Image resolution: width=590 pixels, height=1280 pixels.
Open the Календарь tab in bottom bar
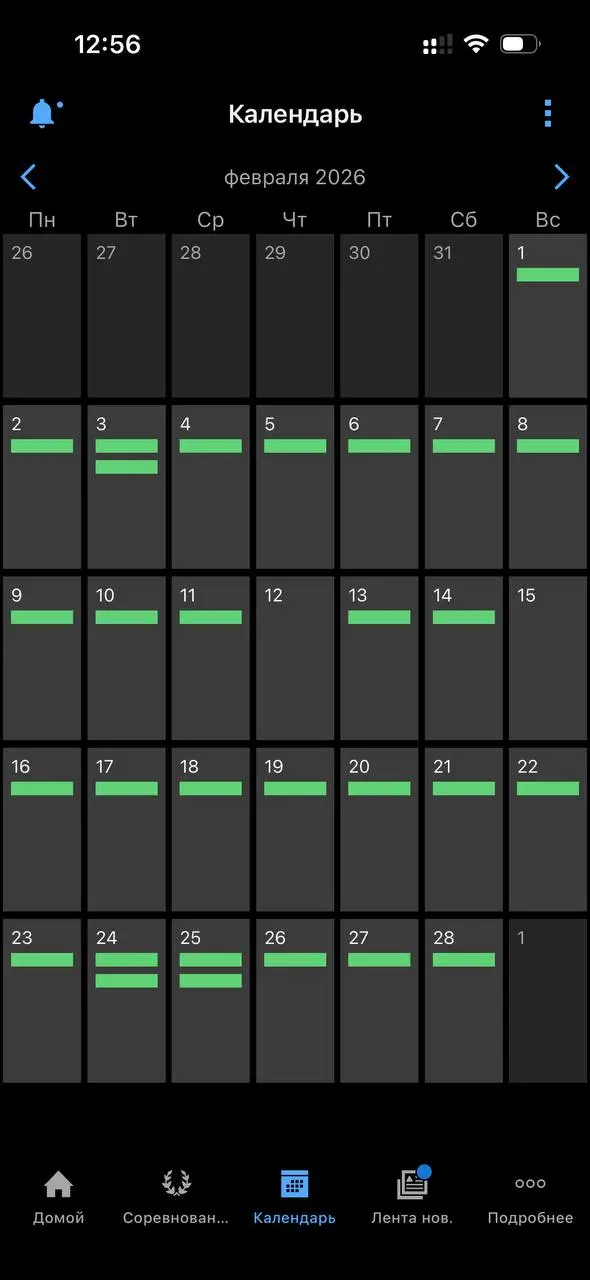(x=295, y=1197)
